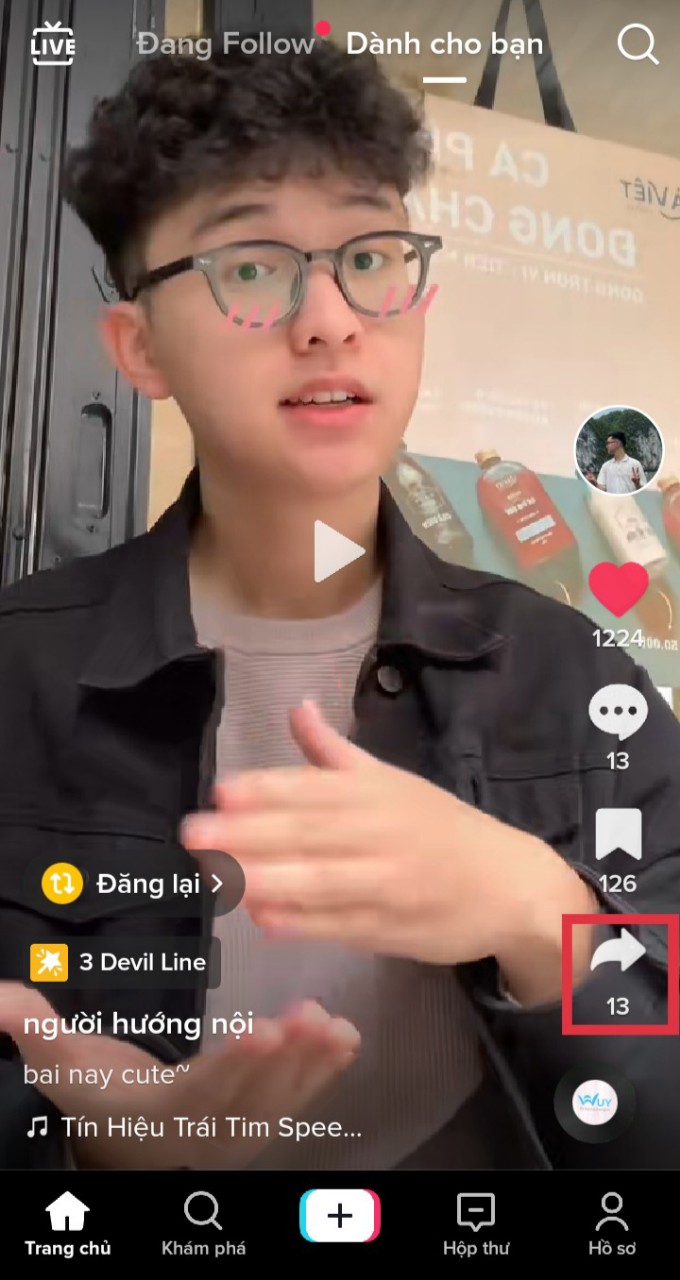The height and width of the screenshot is (1280, 680).
Task: Open the comments on this video
Action: 618,713
